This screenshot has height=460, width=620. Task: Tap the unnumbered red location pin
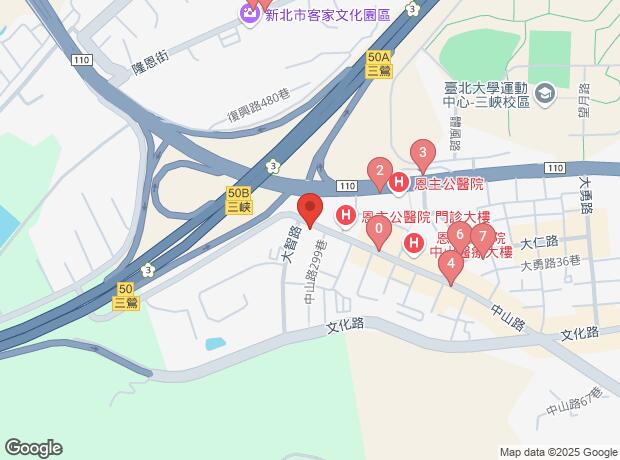(310, 210)
